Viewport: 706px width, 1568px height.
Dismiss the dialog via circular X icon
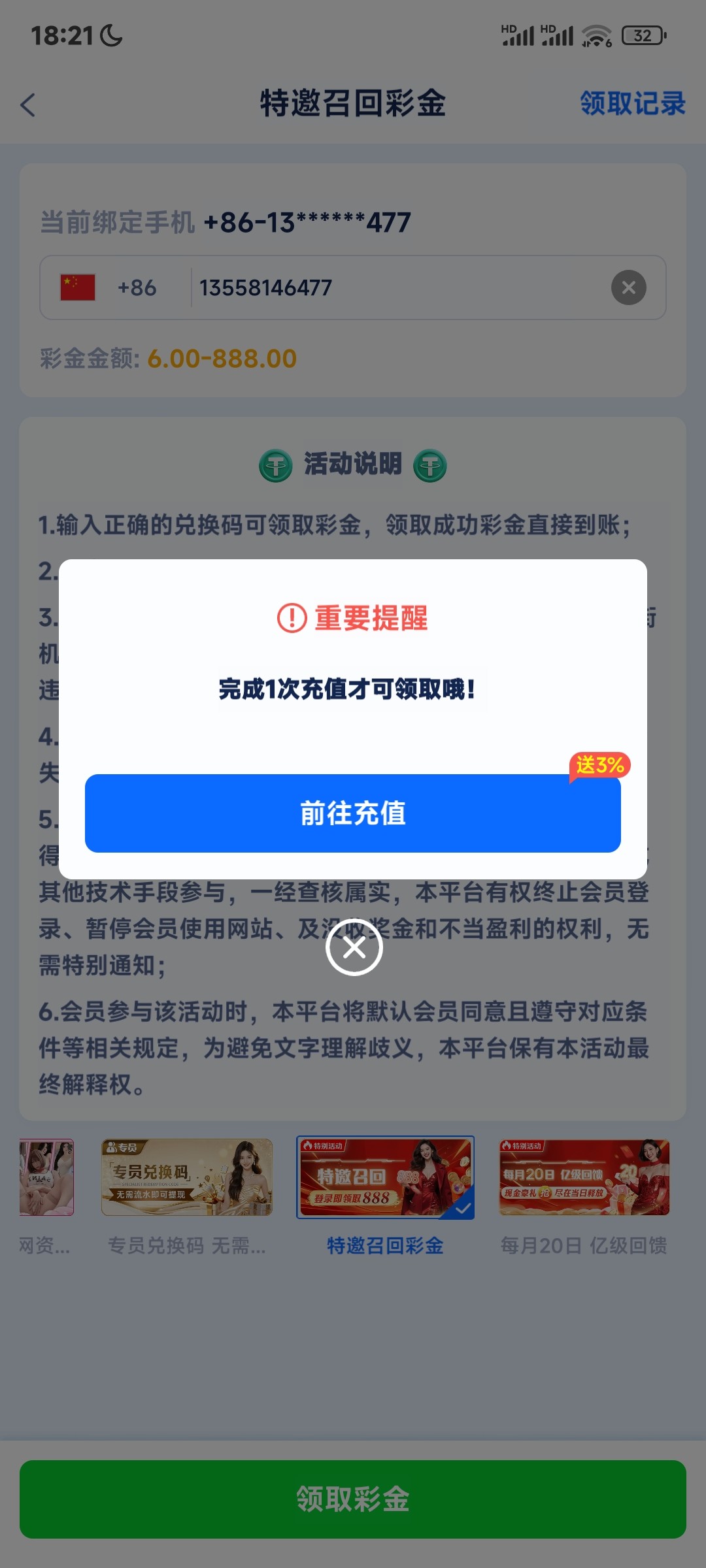point(353,949)
